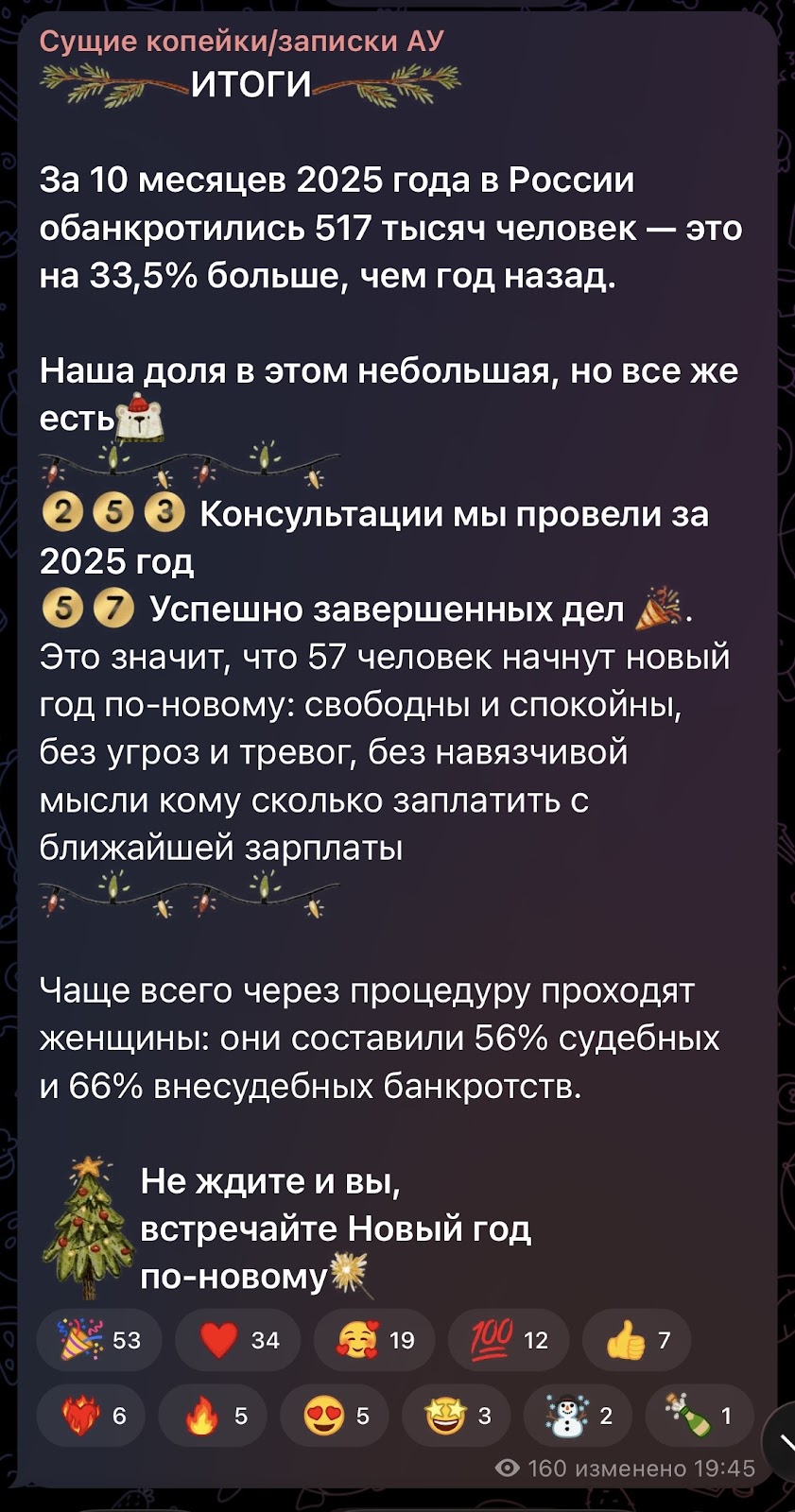The image size is (795, 1512).
Task: Choose the star-struck face reaction with 3
Action: point(457,1415)
